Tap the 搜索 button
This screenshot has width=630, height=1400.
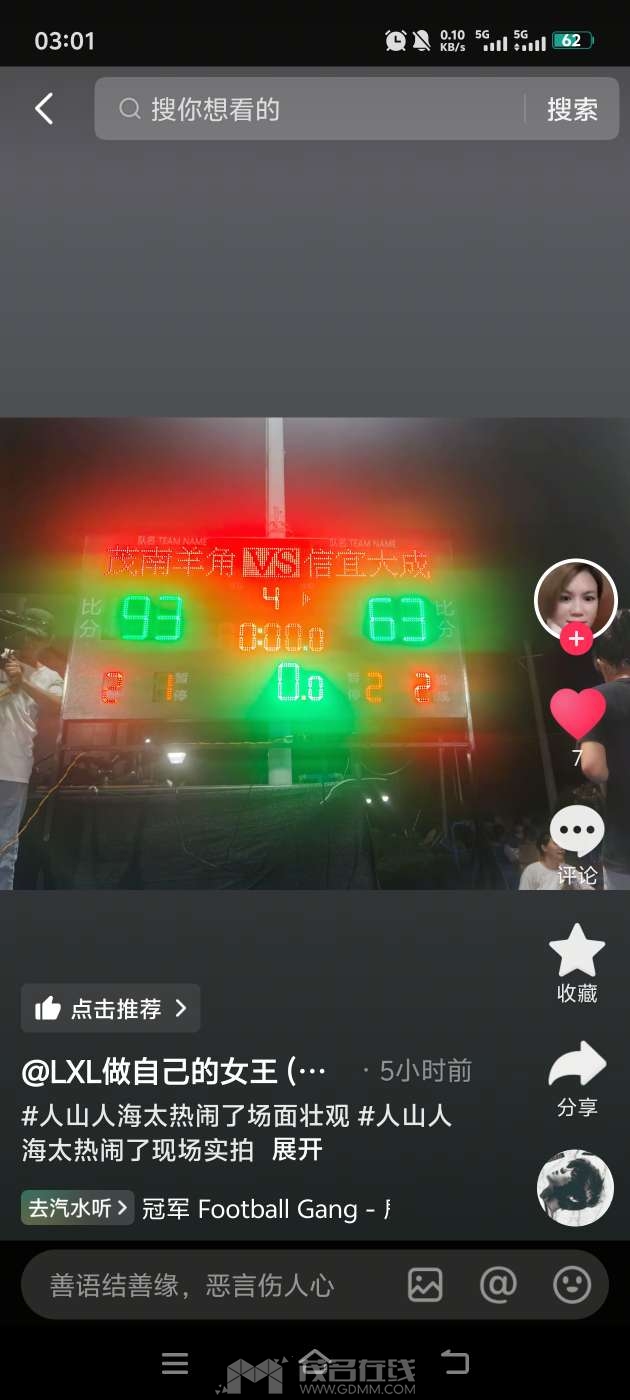pyautogui.click(x=572, y=109)
